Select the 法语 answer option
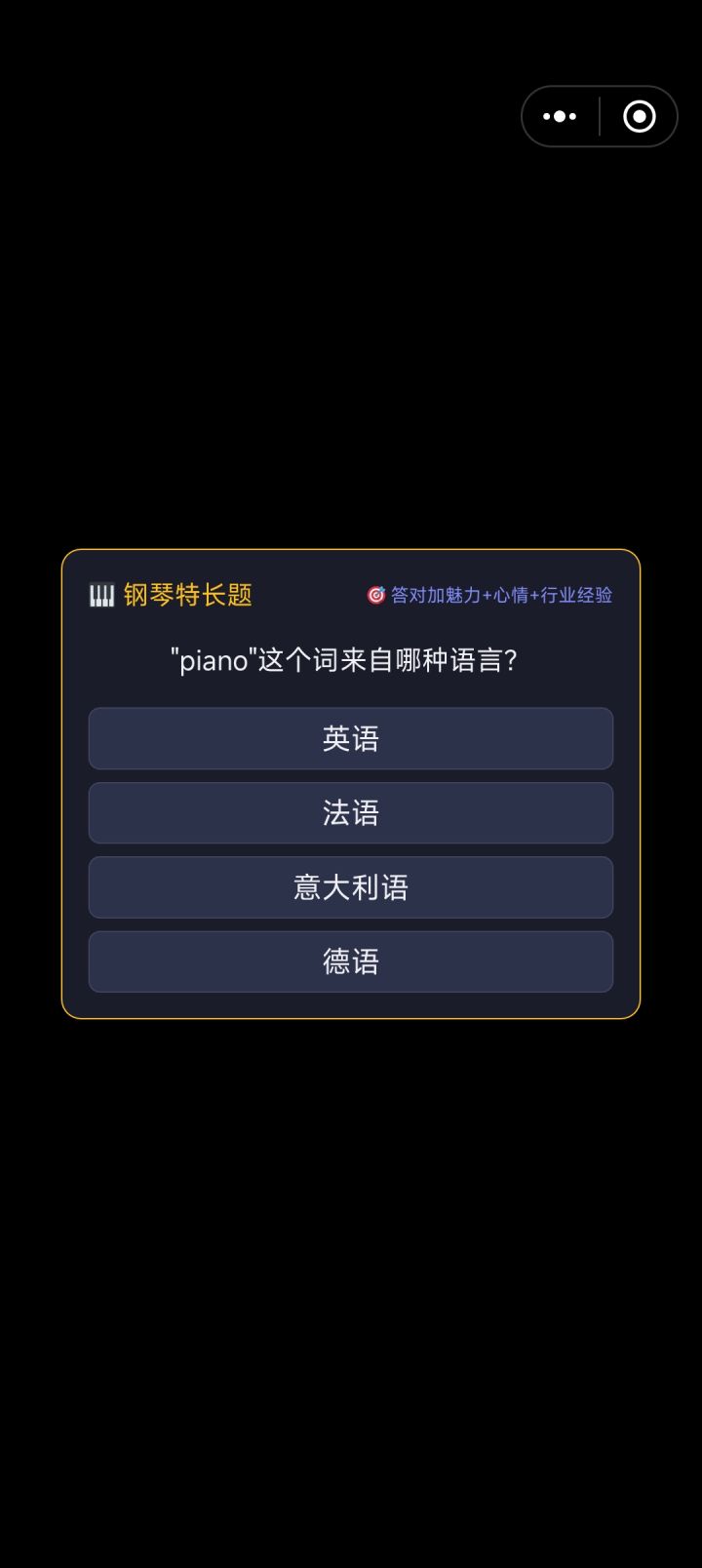Image resolution: width=702 pixels, height=1568 pixels. (x=350, y=812)
